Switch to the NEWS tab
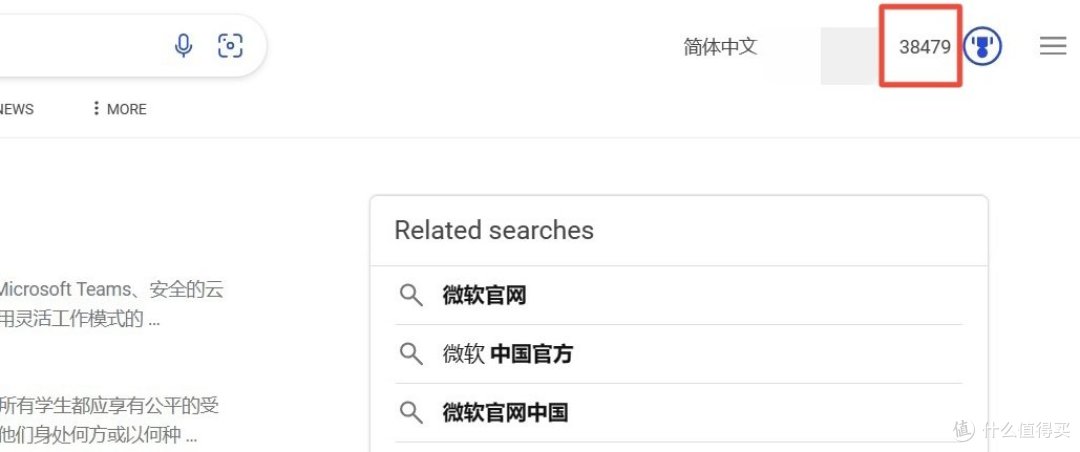1080x452 pixels. click(x=16, y=109)
